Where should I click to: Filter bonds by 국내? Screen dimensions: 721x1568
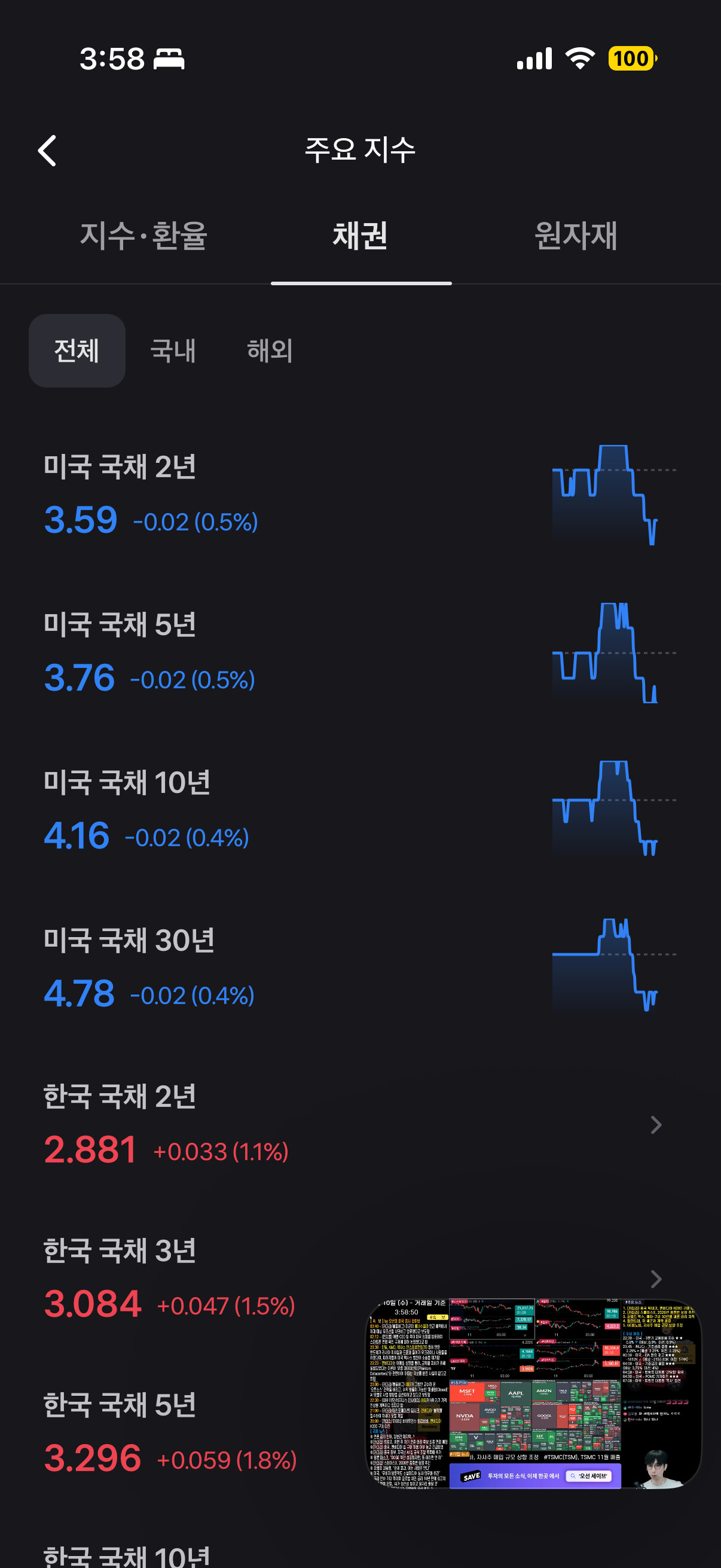(x=173, y=350)
